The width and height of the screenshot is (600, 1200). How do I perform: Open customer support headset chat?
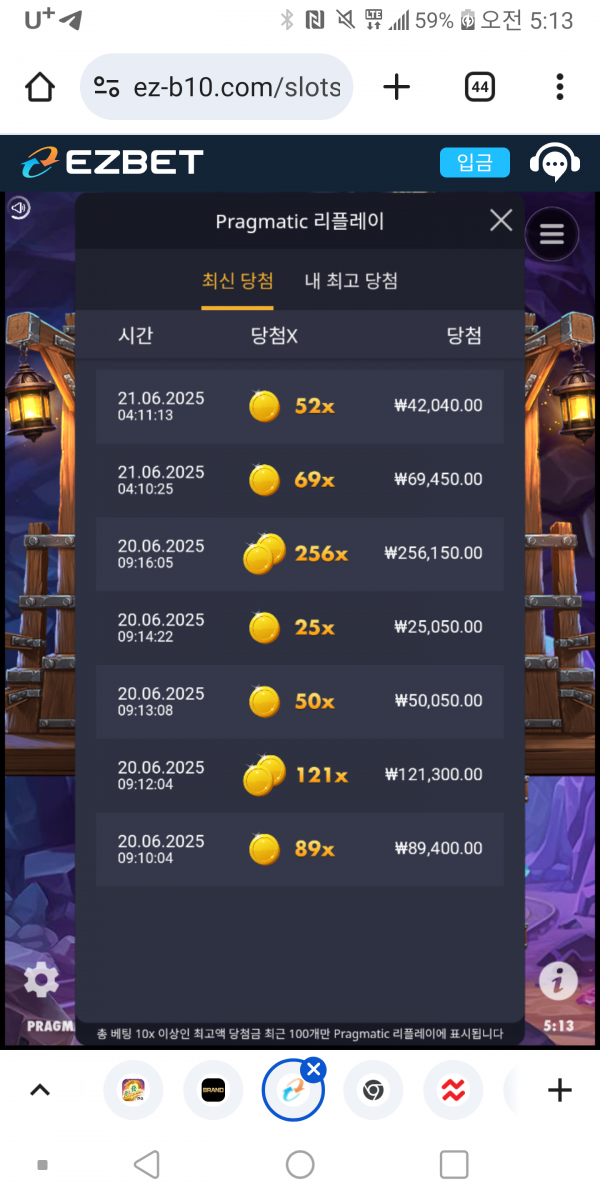tap(554, 162)
